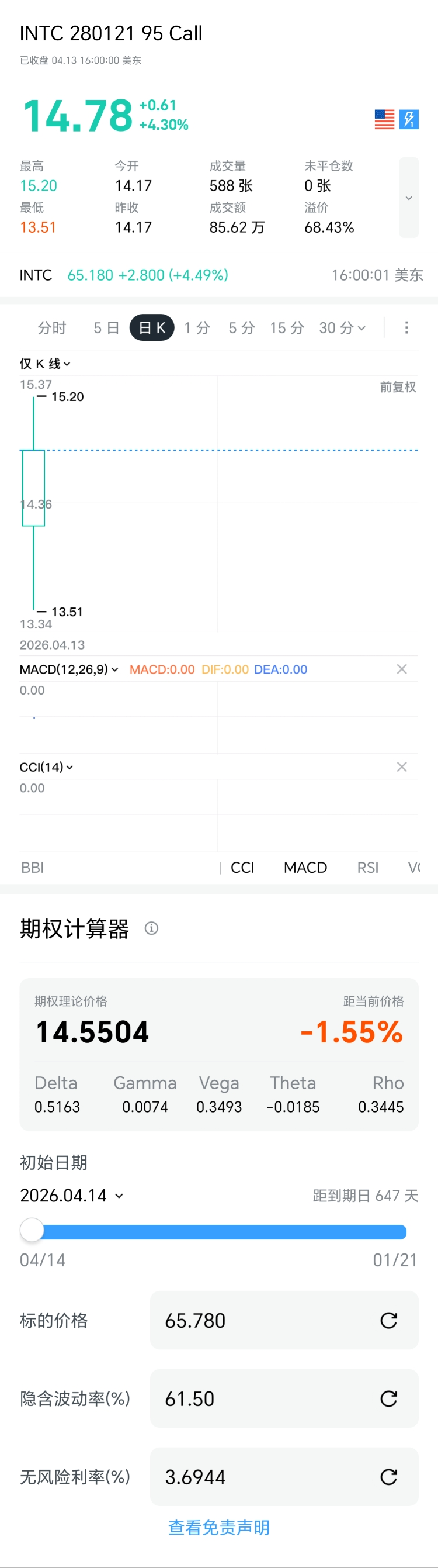
Task: Select the RSI indicator tab
Action: (367, 868)
